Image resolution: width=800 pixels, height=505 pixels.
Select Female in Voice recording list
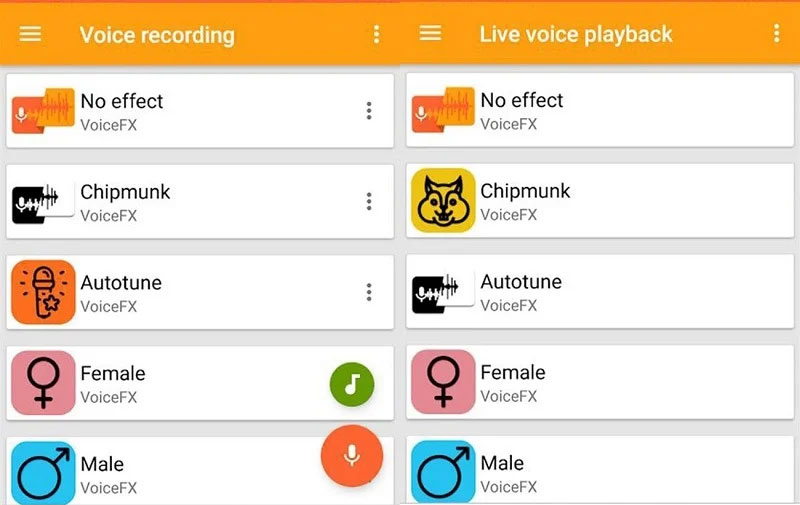tap(180, 384)
